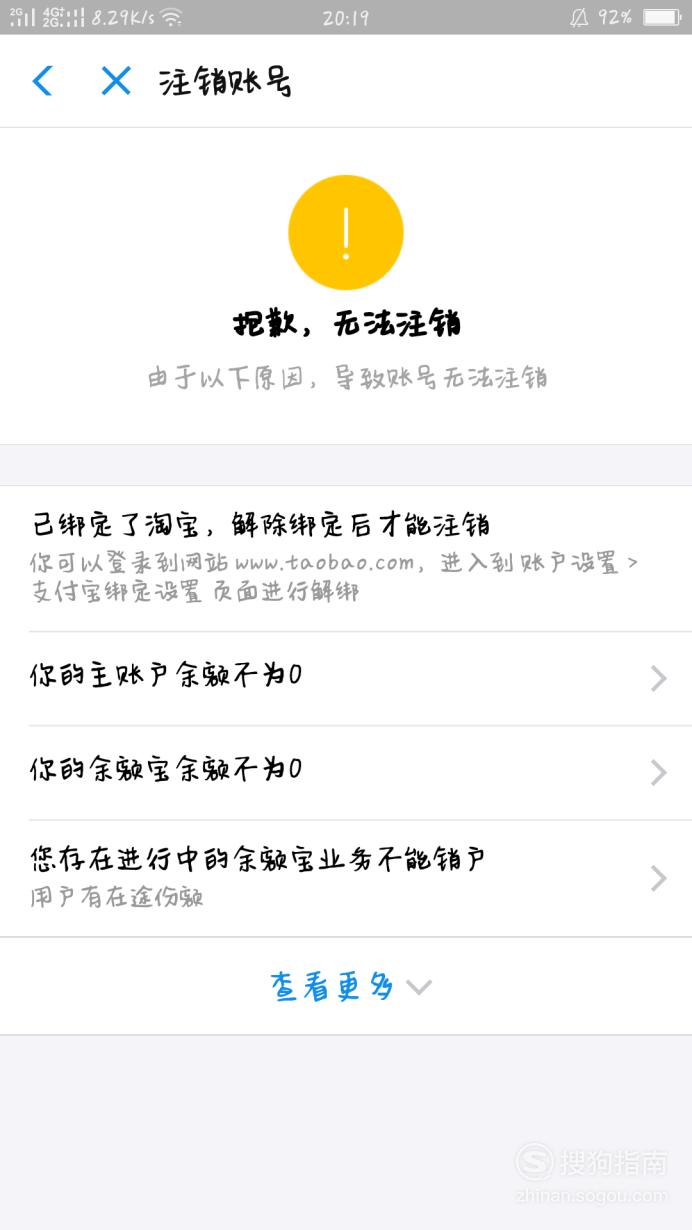The height and width of the screenshot is (1230, 692).
Task: Go back using the left arrow
Action: tap(42, 81)
